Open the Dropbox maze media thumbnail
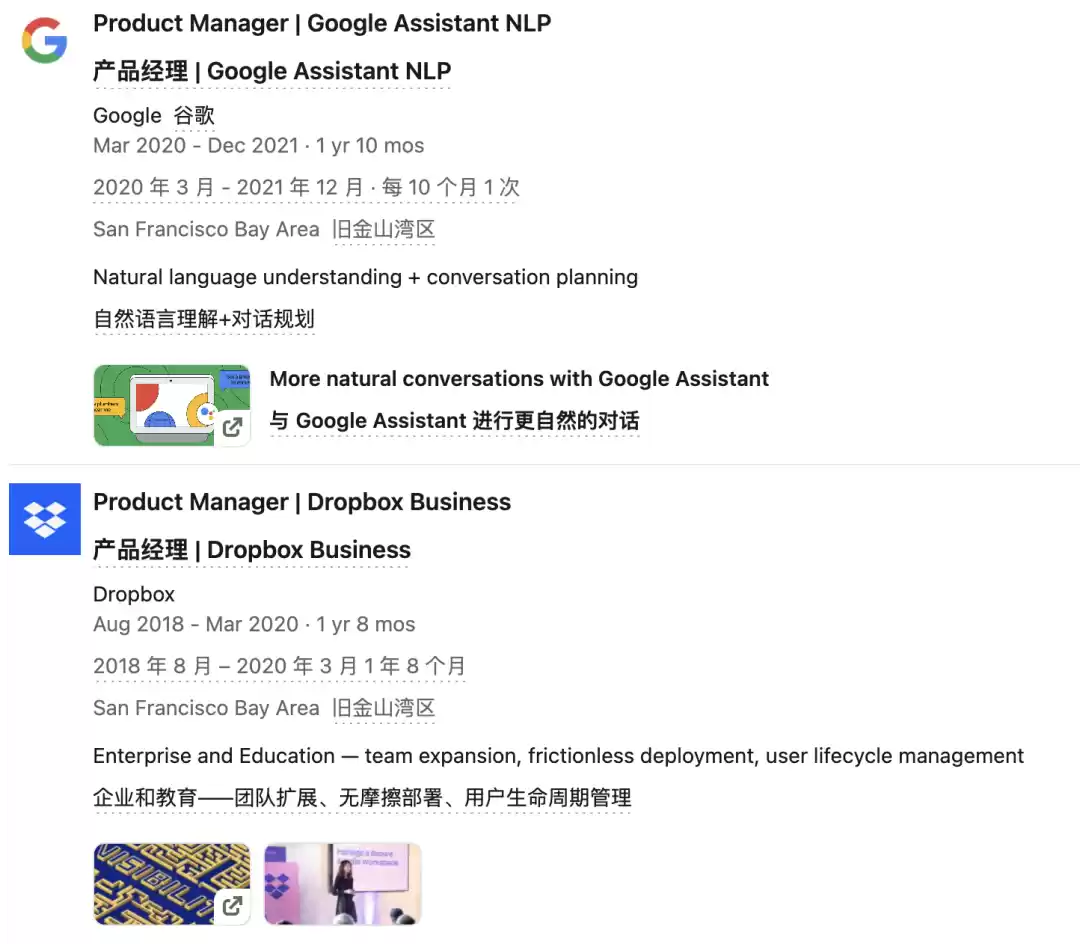 (171, 883)
